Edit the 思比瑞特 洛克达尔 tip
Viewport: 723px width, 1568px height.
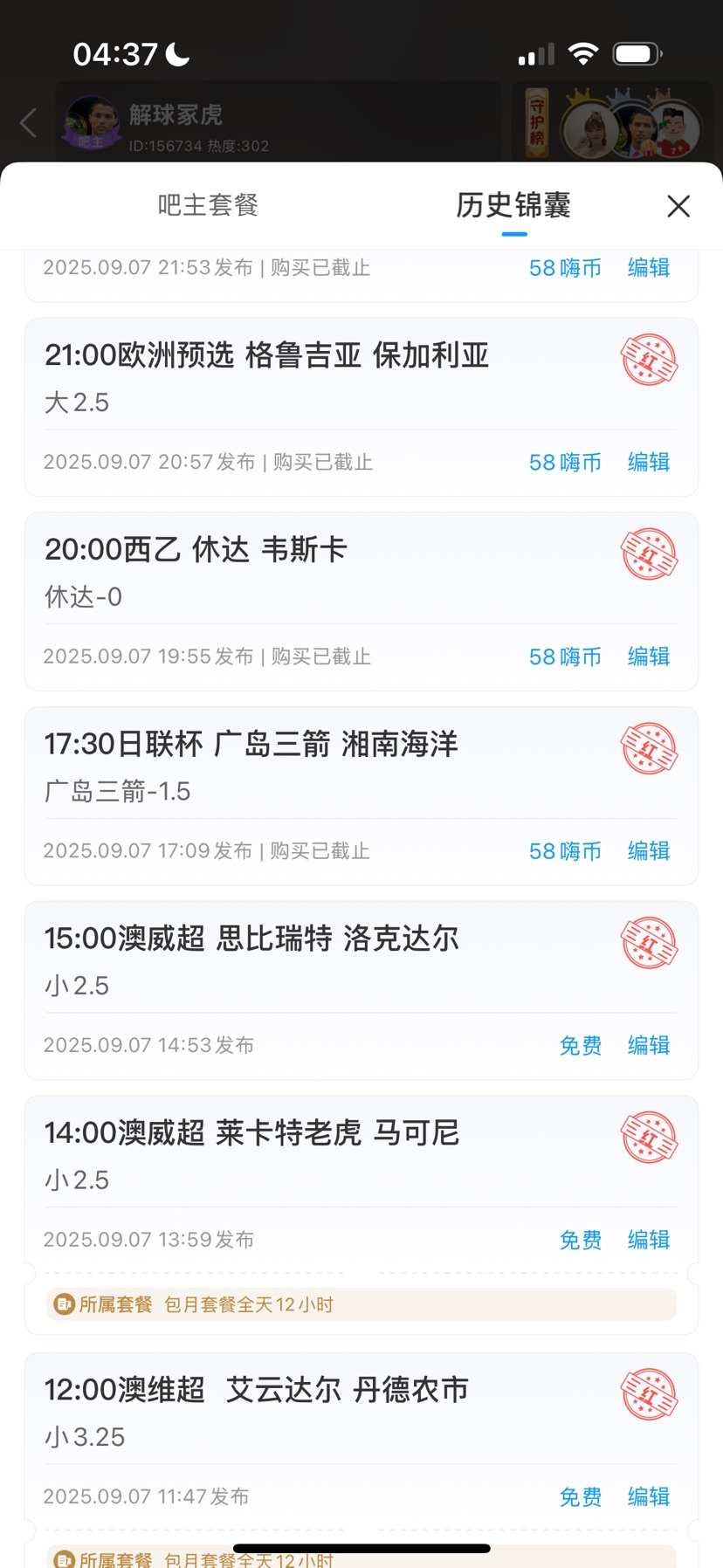click(x=649, y=1046)
